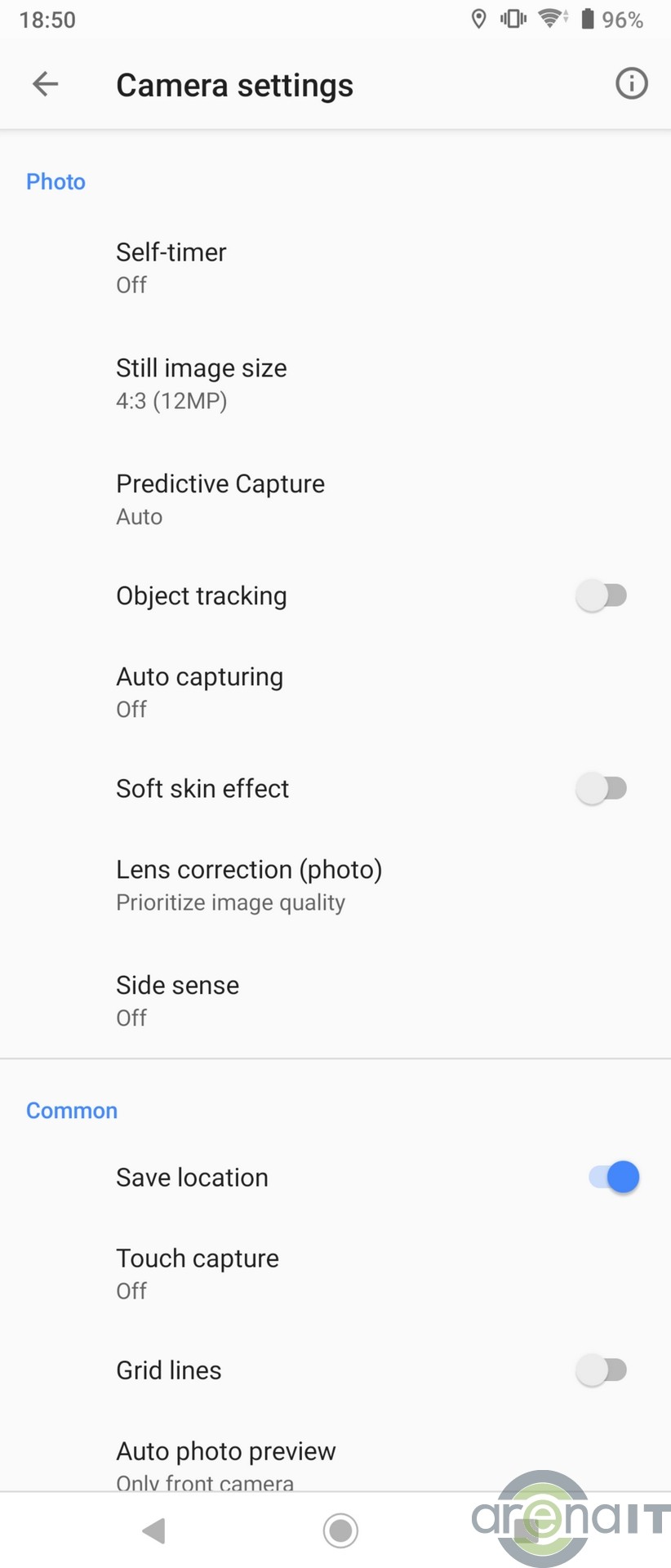Viewport: 671px width, 1568px height.
Task: Tap the system back triangle button
Action: coord(154,1530)
